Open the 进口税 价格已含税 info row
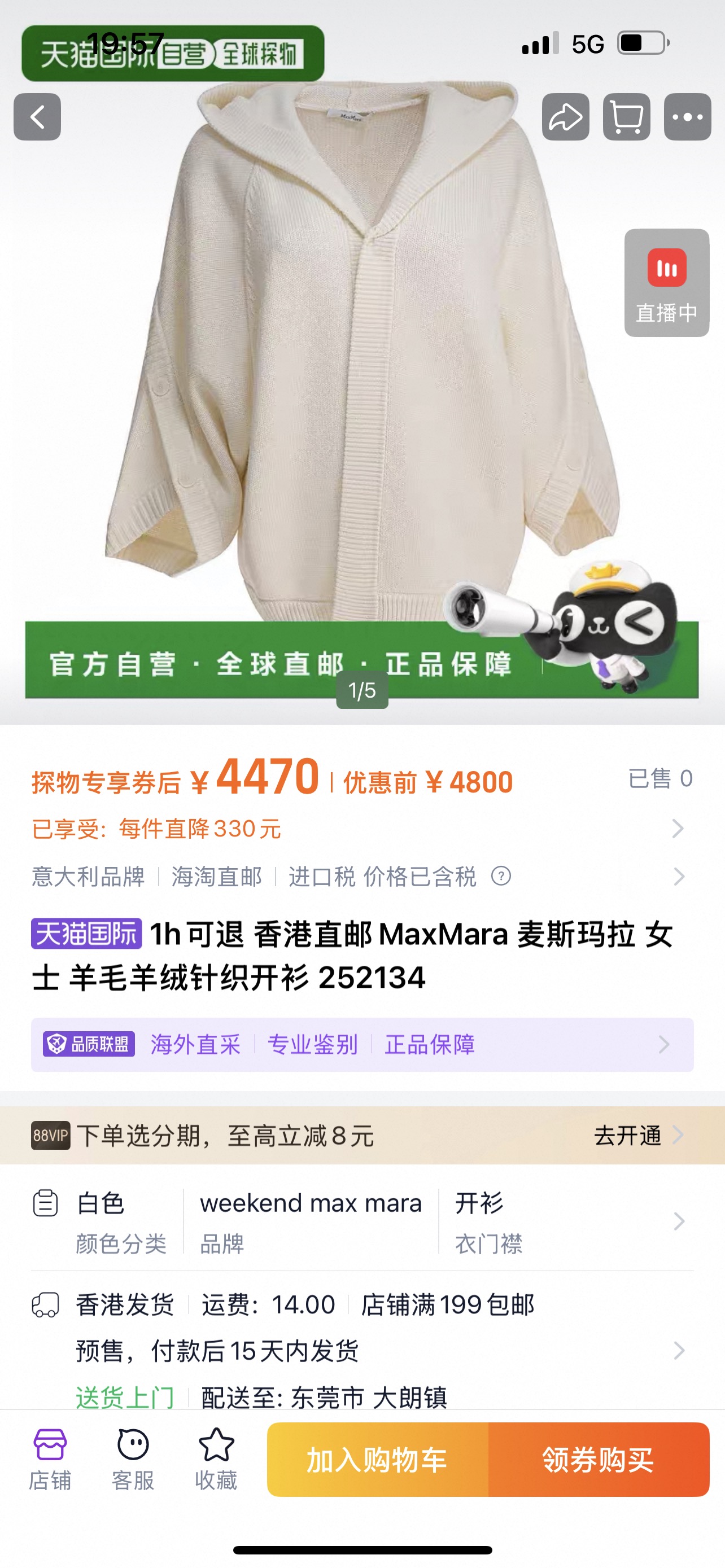Viewport: 725px width, 1568px height. click(x=362, y=877)
